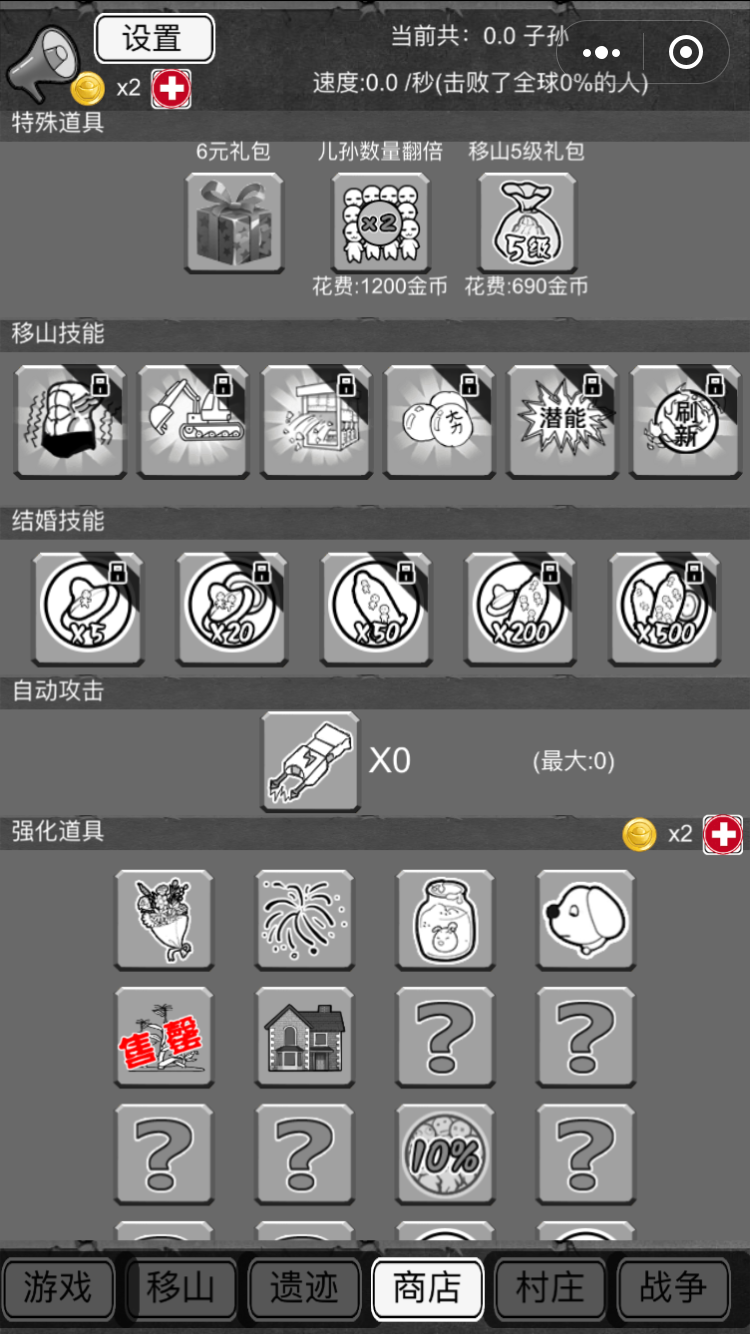Add coins with top red plus
This screenshot has width=750, height=1334.
[x=171, y=89]
